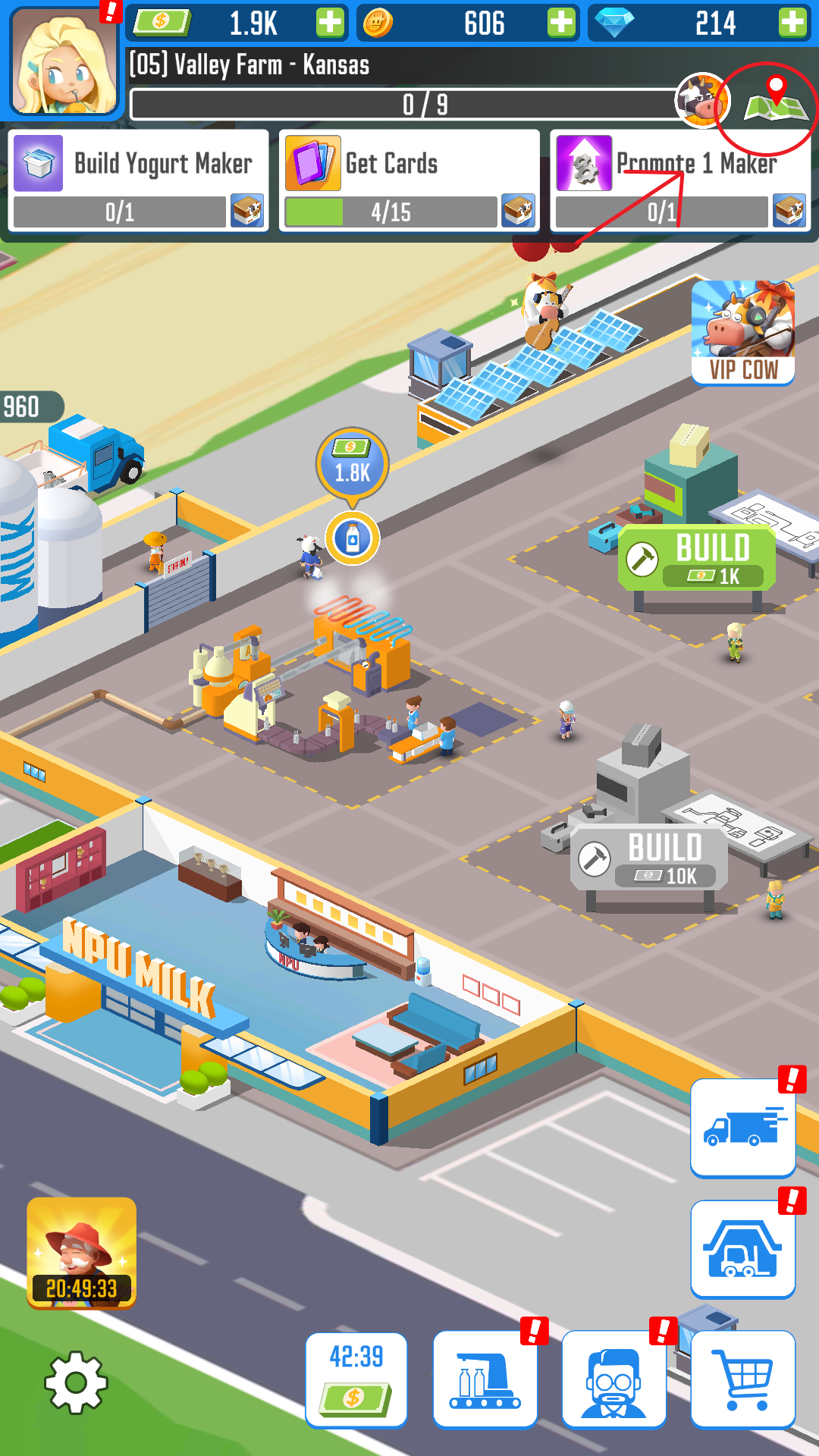Open the shop cart
This screenshot has width=819, height=1456.
point(743,1380)
